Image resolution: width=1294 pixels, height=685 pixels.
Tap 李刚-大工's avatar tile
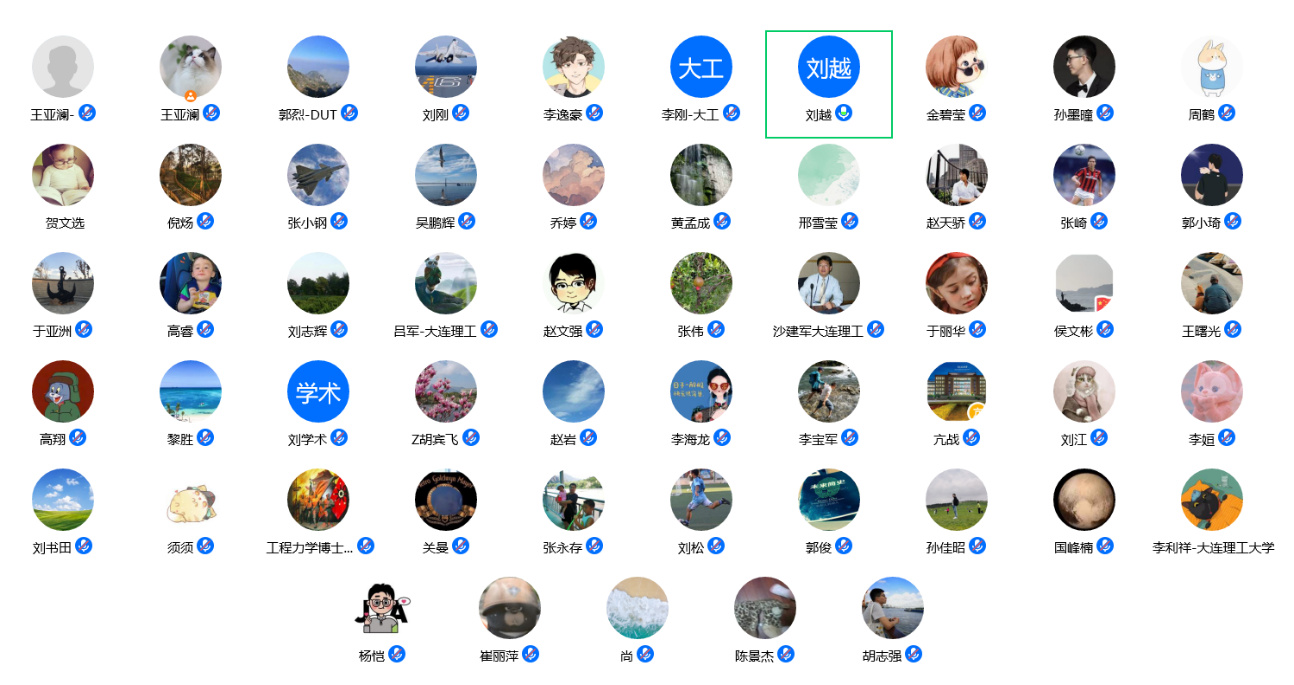[701, 68]
